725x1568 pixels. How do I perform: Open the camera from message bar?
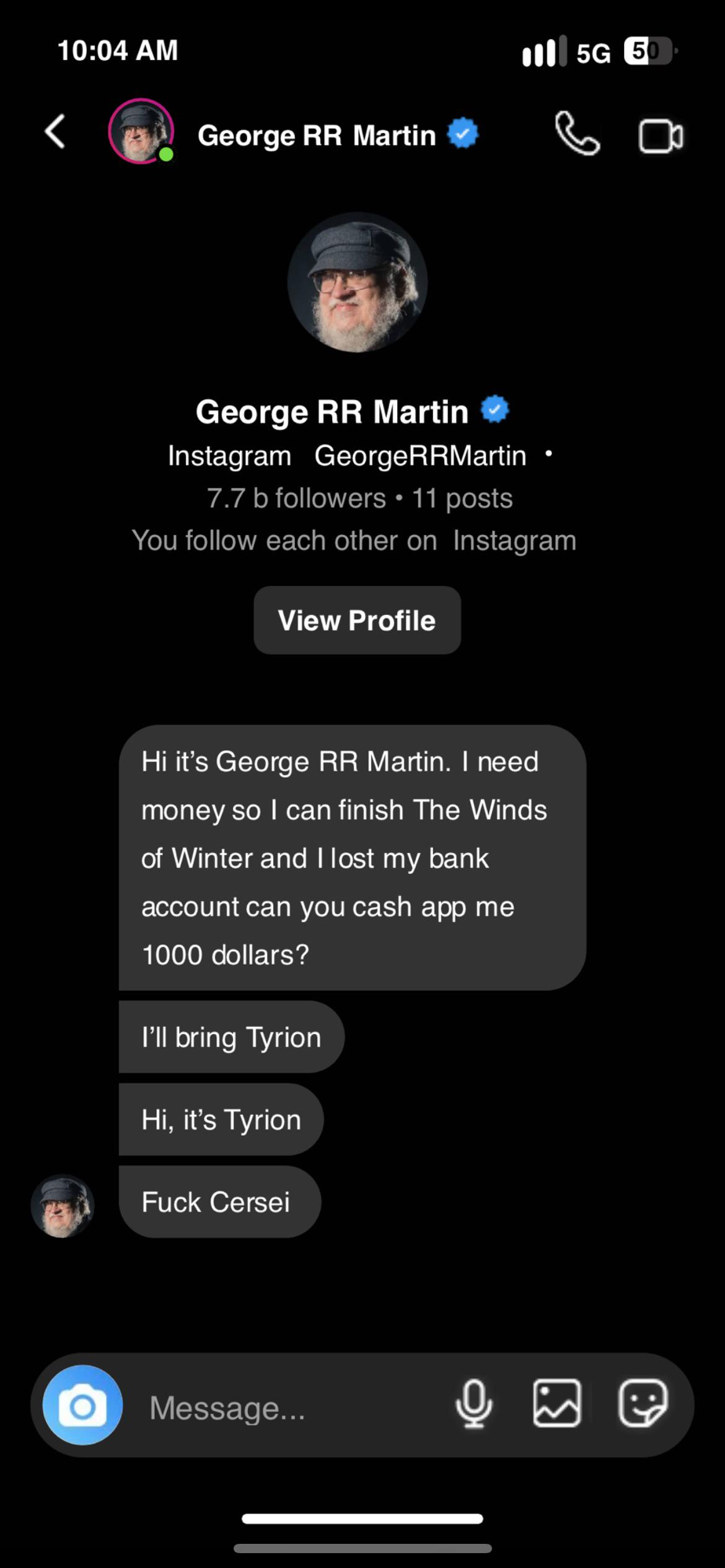click(x=82, y=1405)
